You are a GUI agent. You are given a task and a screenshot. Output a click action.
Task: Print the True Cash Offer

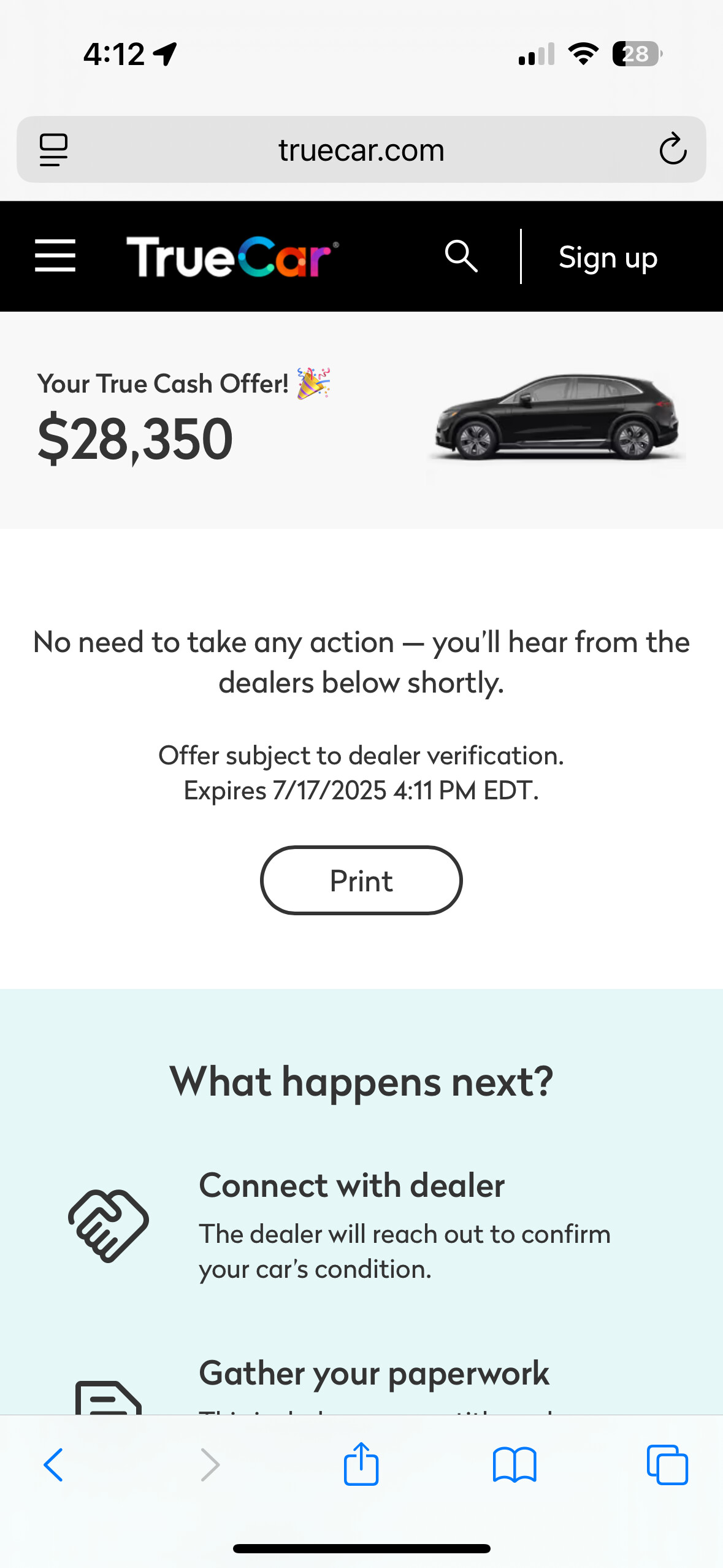pyautogui.click(x=361, y=880)
